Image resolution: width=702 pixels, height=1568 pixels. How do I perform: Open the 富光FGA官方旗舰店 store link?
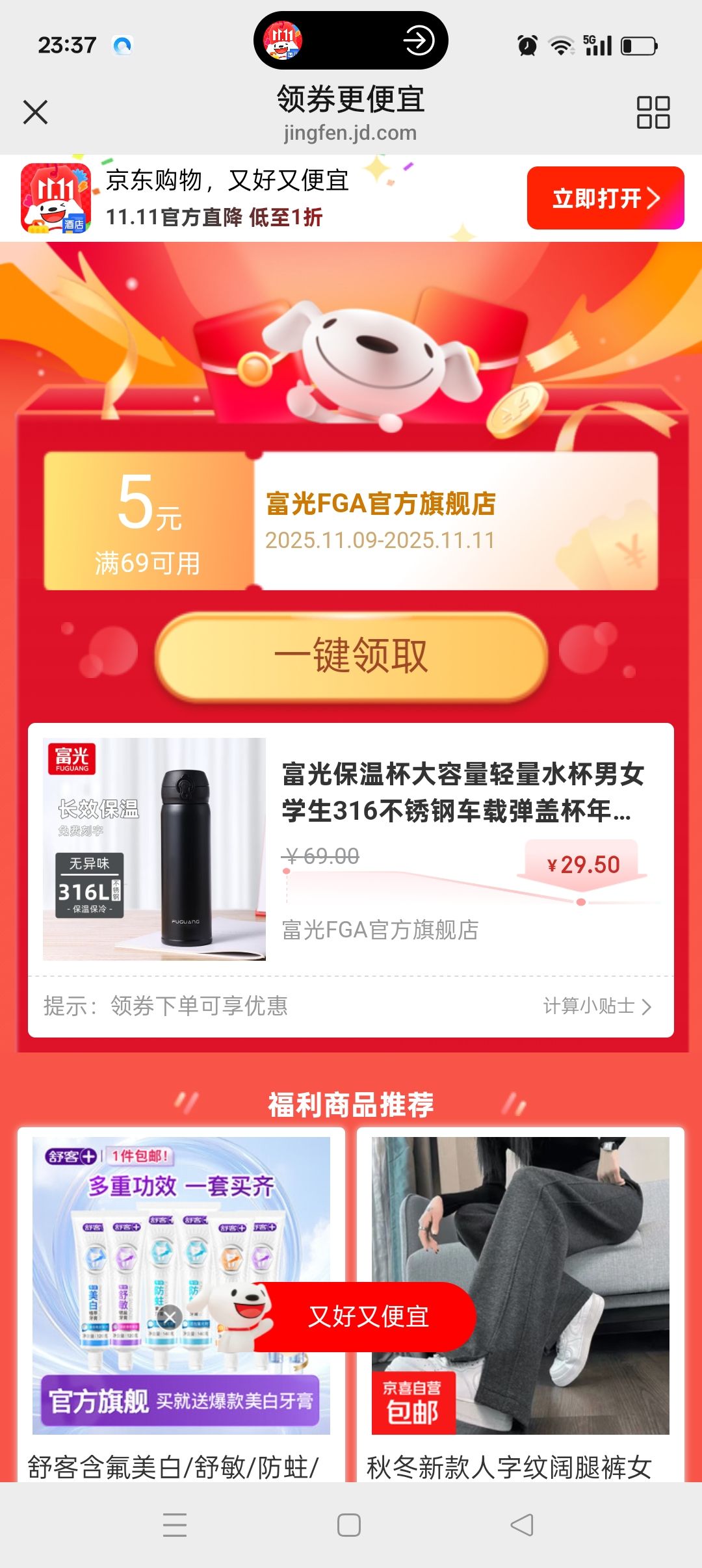point(380,931)
